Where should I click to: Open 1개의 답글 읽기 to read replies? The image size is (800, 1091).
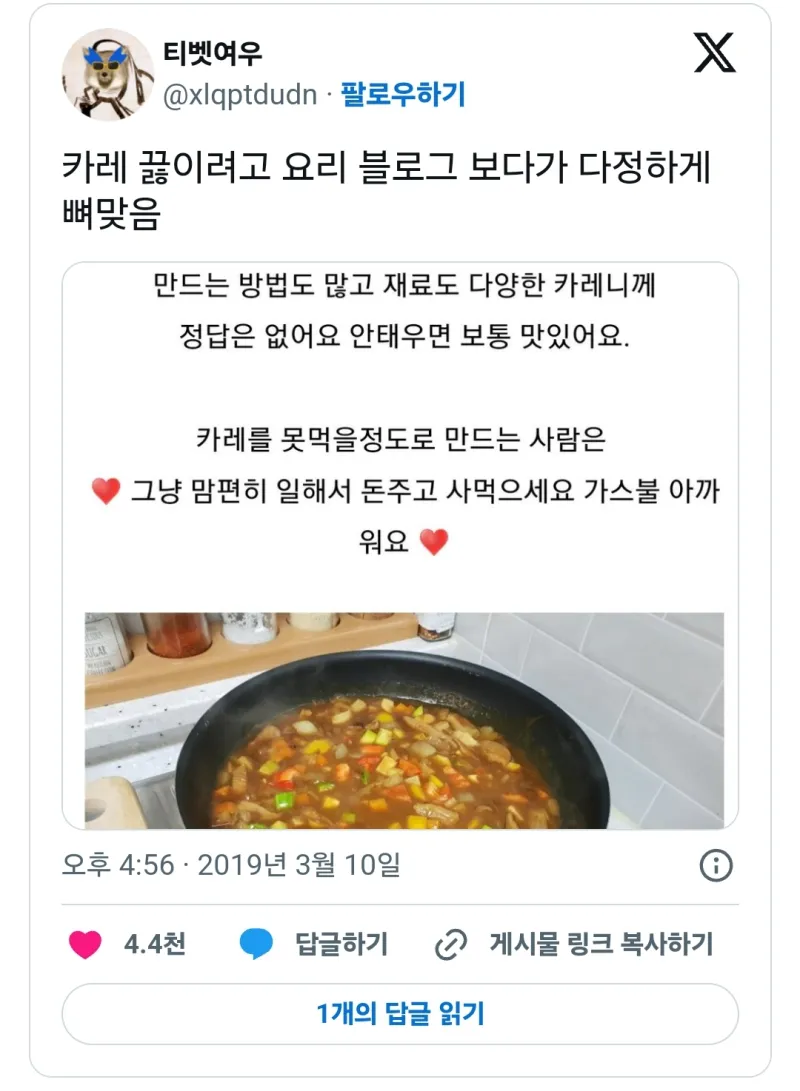click(x=400, y=1014)
